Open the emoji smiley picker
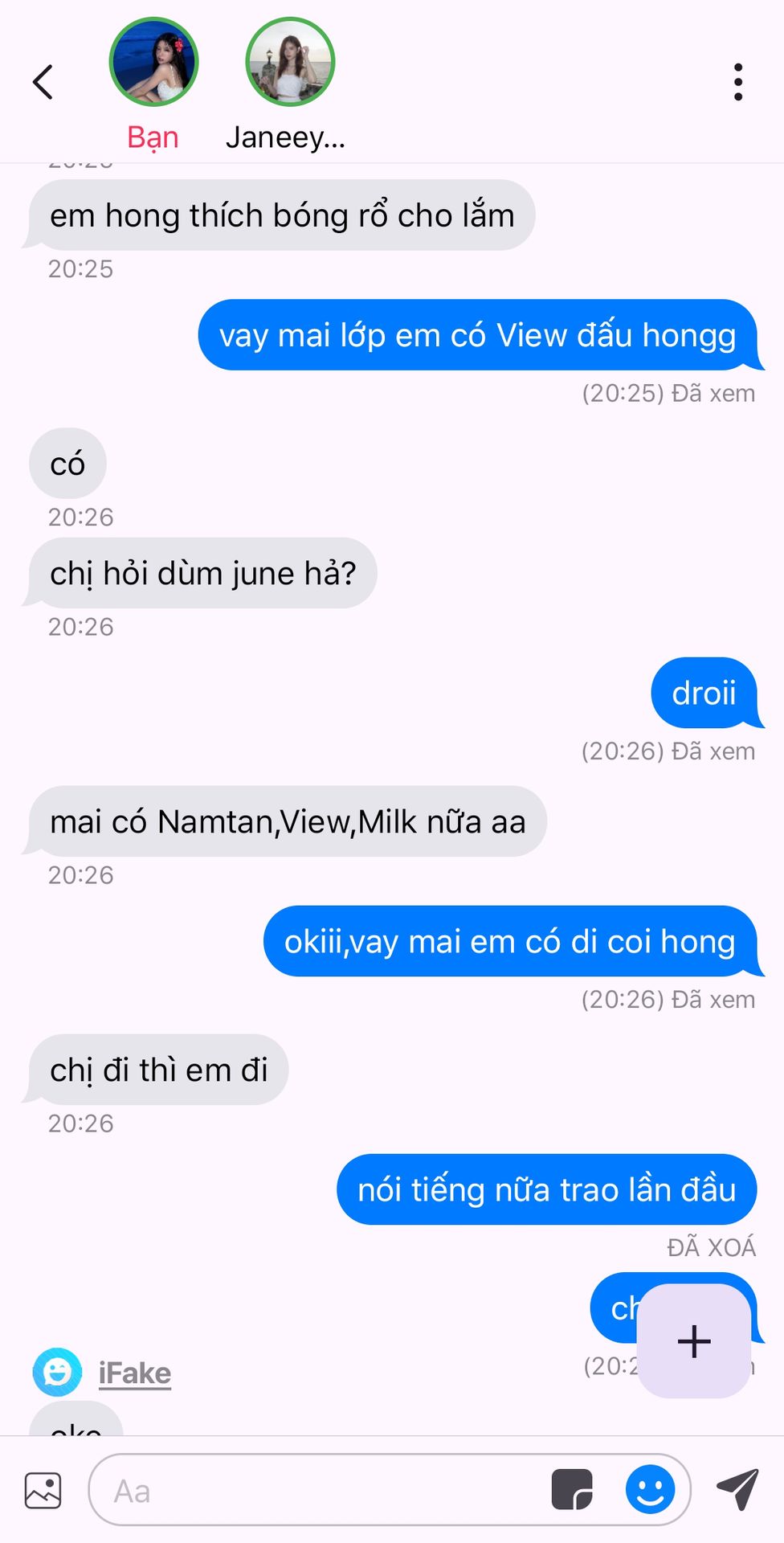Viewport: 784px width, 1543px height. coord(650,1490)
